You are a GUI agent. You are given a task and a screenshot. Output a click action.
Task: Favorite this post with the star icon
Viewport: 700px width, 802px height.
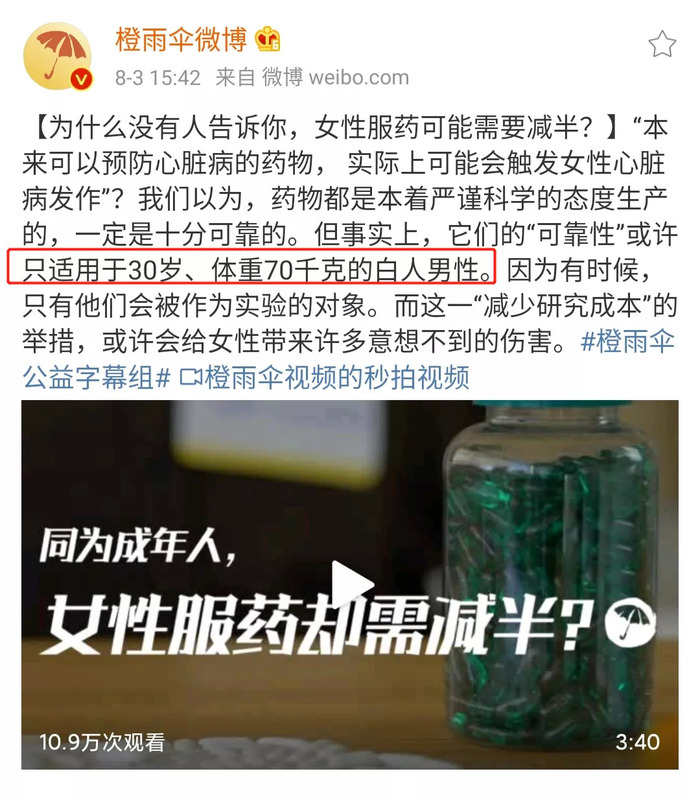[x=662, y=44]
